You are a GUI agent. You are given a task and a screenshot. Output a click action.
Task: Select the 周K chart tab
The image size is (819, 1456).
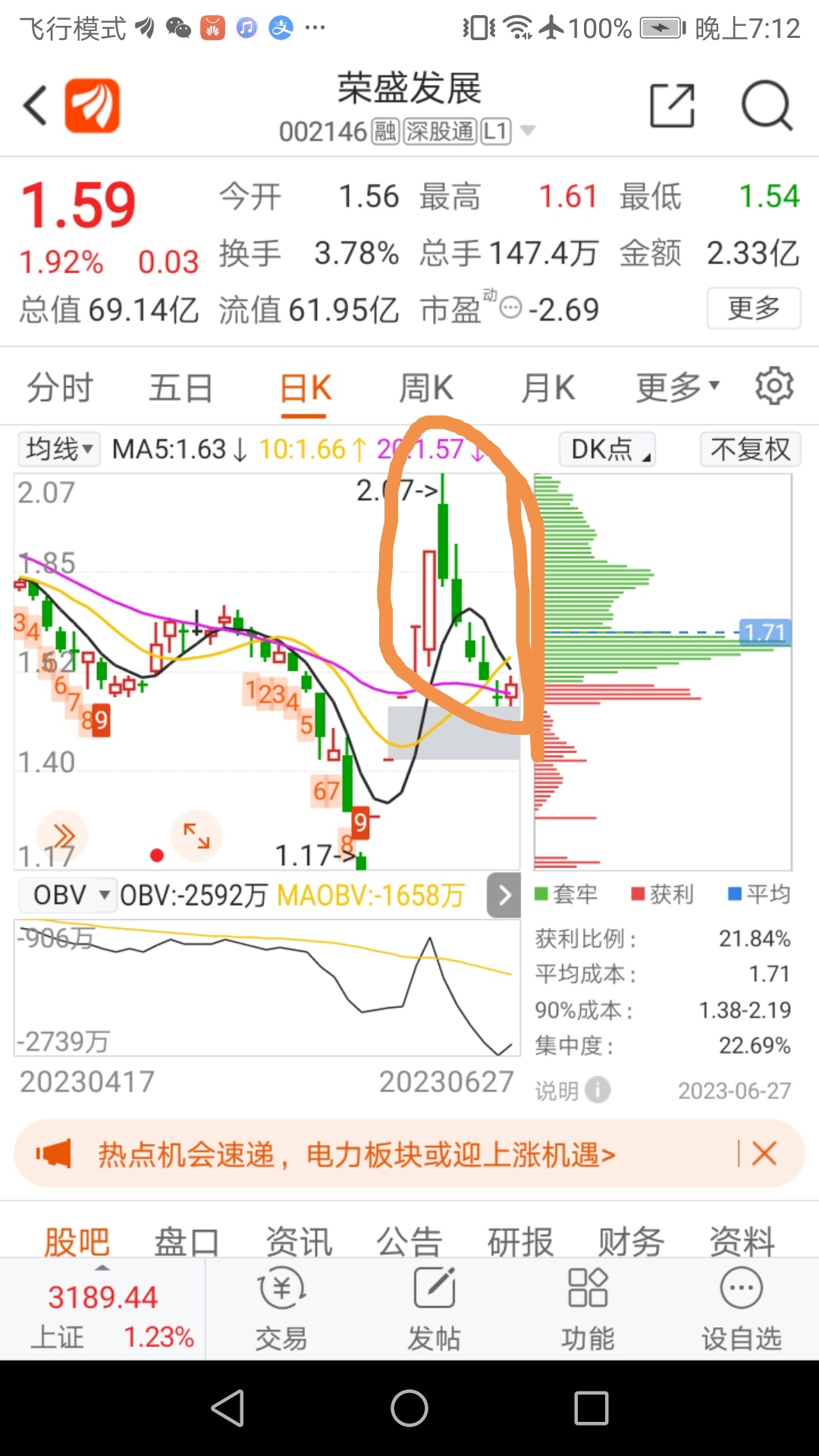click(427, 388)
